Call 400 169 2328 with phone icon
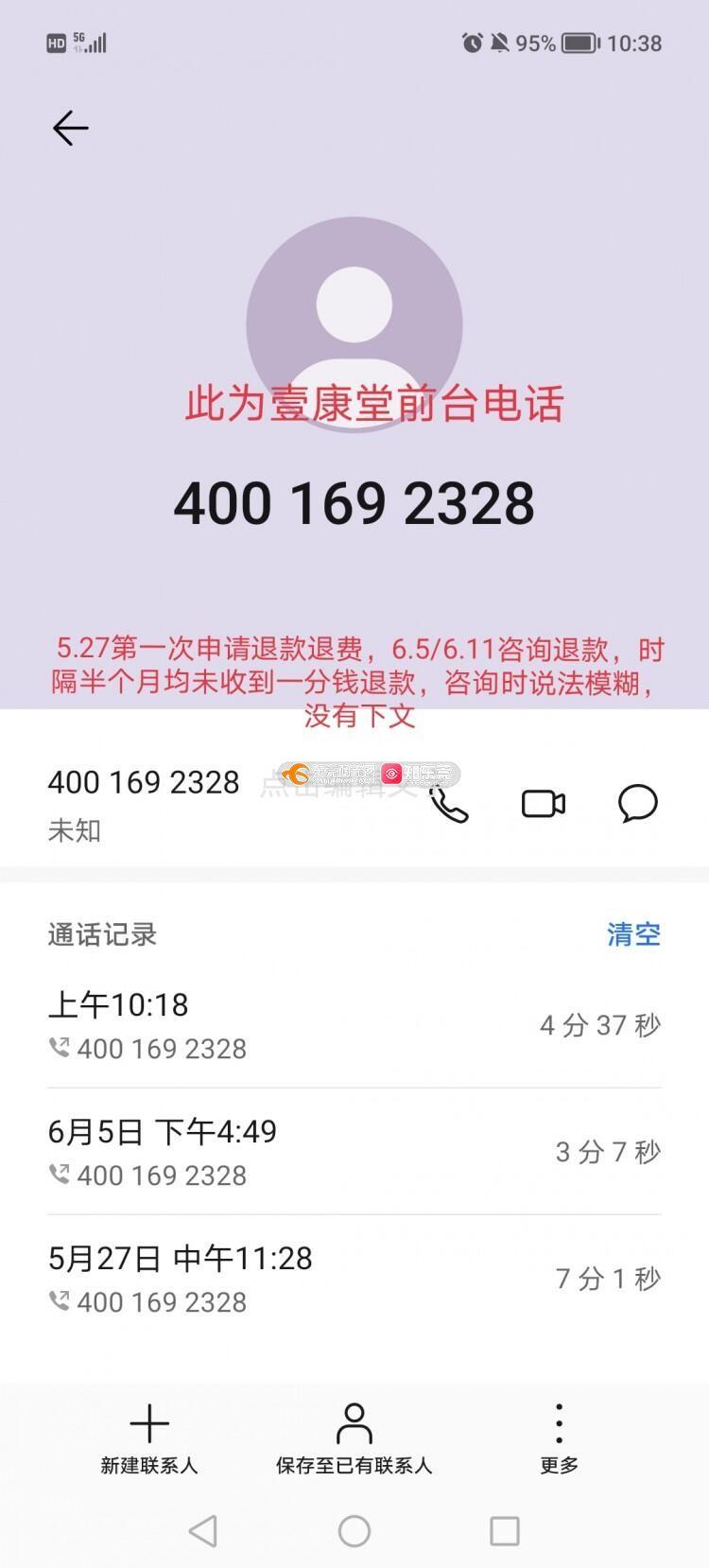This screenshot has height=1568, width=709. point(448,805)
